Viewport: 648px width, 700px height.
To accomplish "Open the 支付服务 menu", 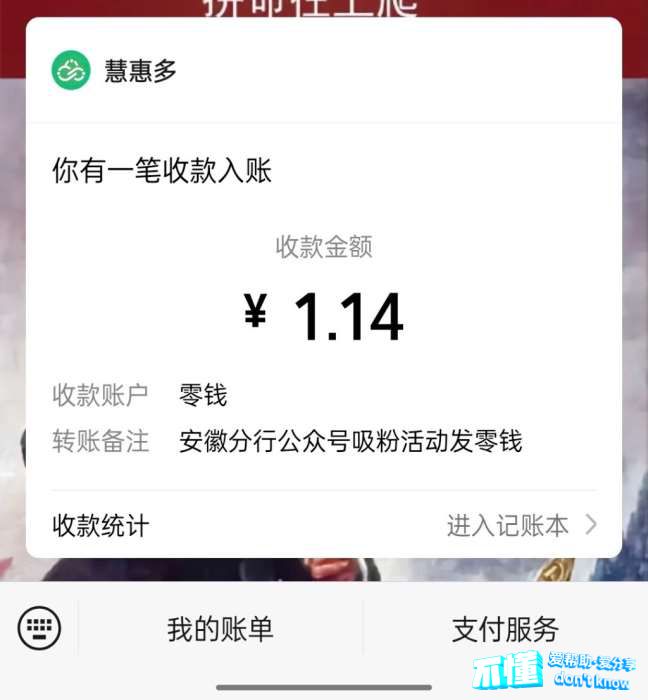I will click(505, 629).
